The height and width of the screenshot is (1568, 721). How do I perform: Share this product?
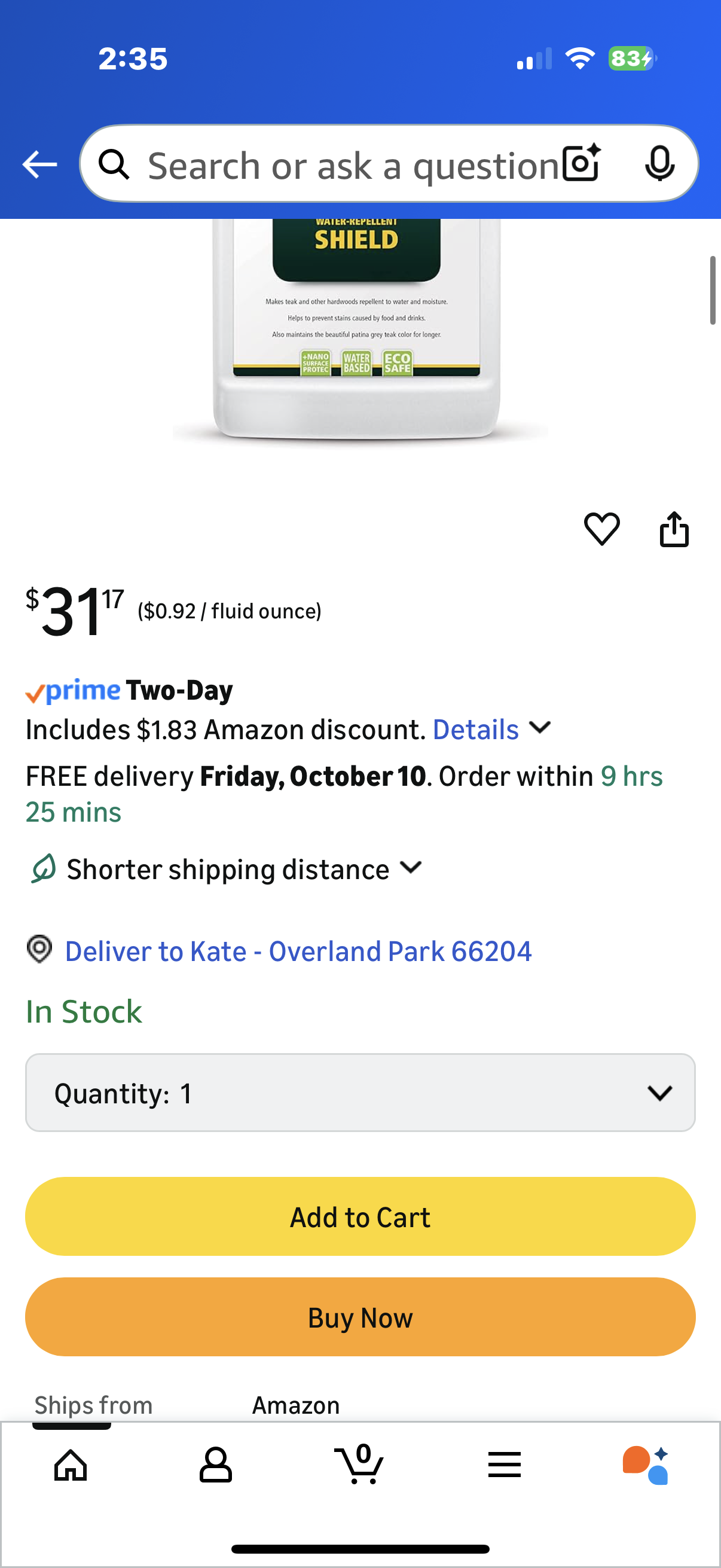[674, 529]
